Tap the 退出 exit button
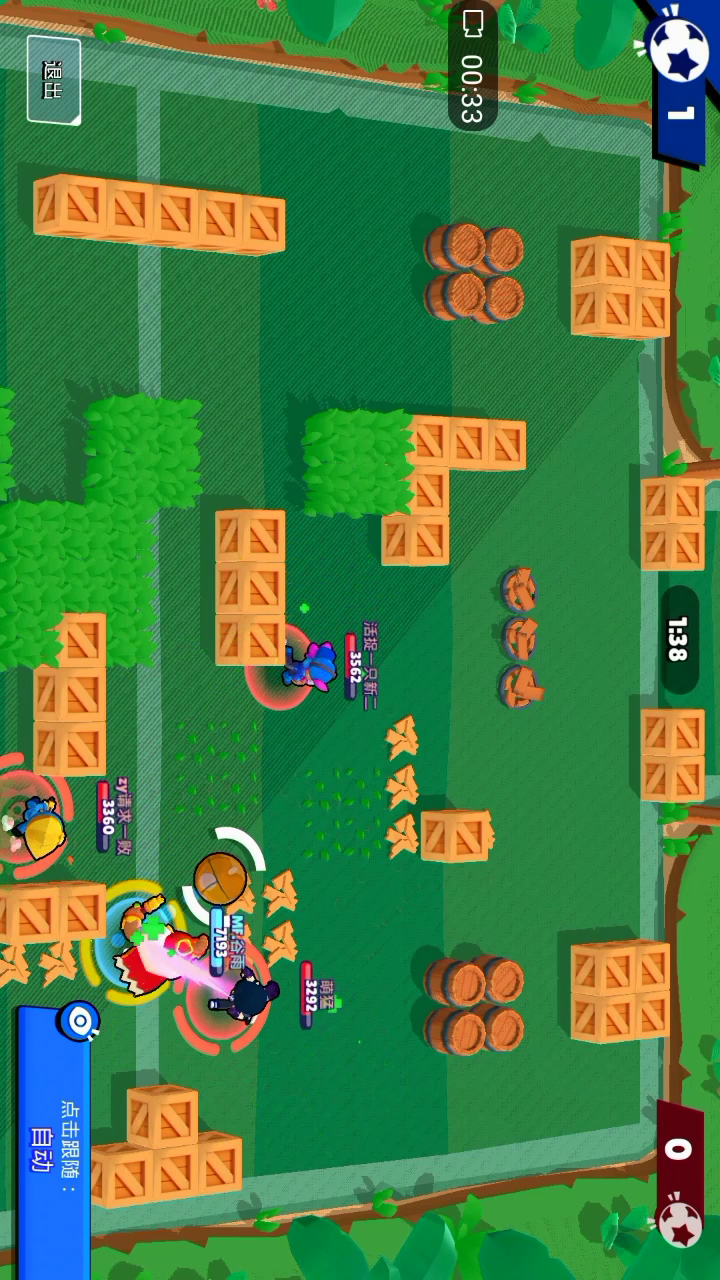Viewport: 720px width, 1280px height. coord(53,80)
